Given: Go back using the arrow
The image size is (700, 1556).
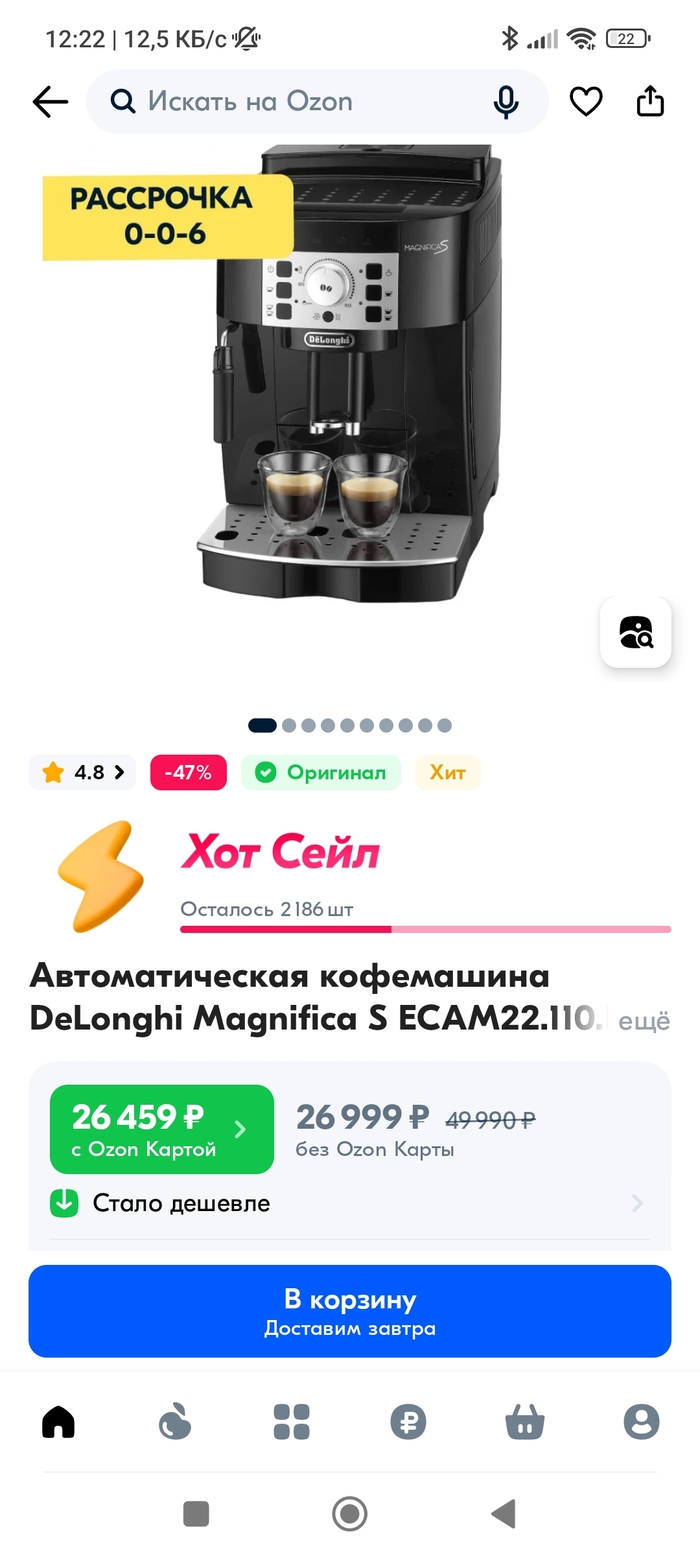Looking at the screenshot, I should pyautogui.click(x=49, y=101).
